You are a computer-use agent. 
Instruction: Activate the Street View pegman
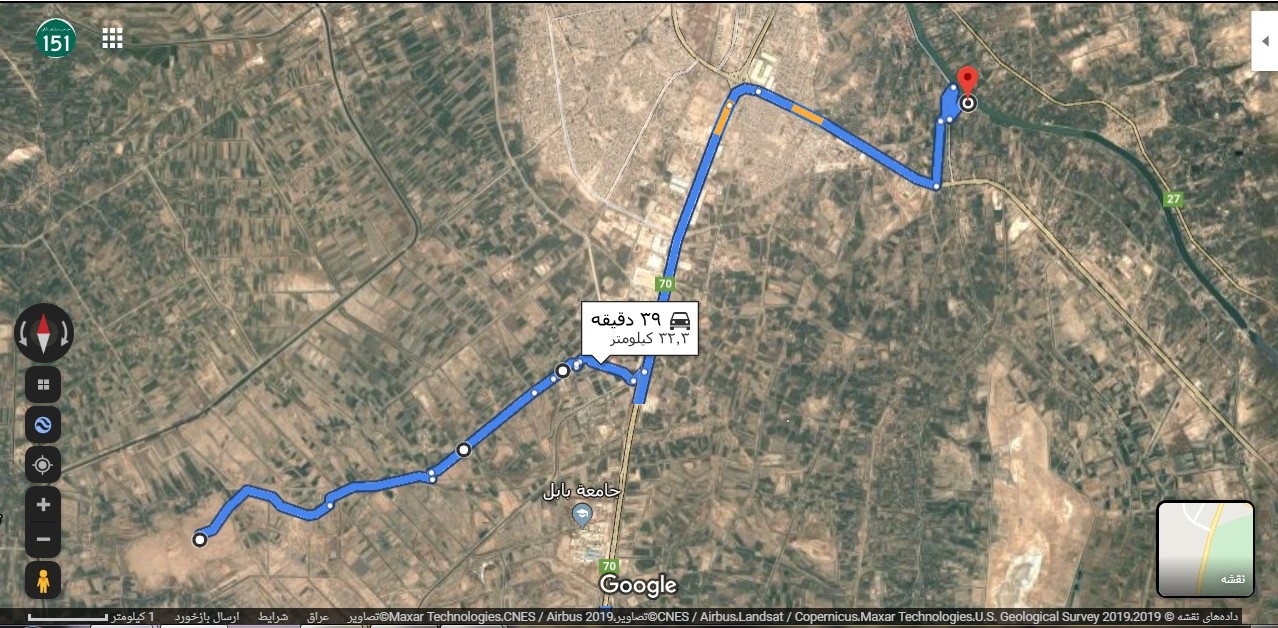tap(43, 579)
